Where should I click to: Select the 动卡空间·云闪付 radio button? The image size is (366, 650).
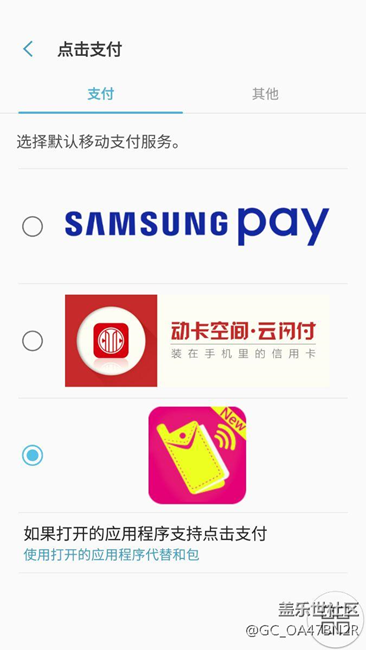click(32, 341)
